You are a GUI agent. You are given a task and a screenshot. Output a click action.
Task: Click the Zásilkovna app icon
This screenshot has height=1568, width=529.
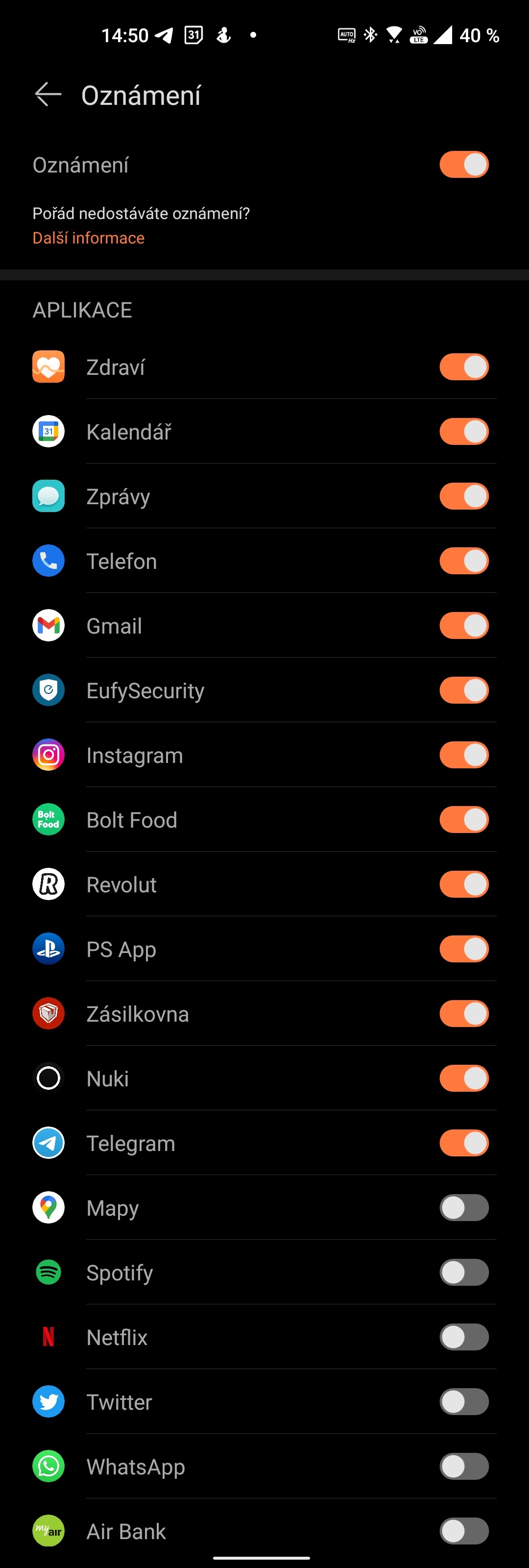tap(48, 1013)
